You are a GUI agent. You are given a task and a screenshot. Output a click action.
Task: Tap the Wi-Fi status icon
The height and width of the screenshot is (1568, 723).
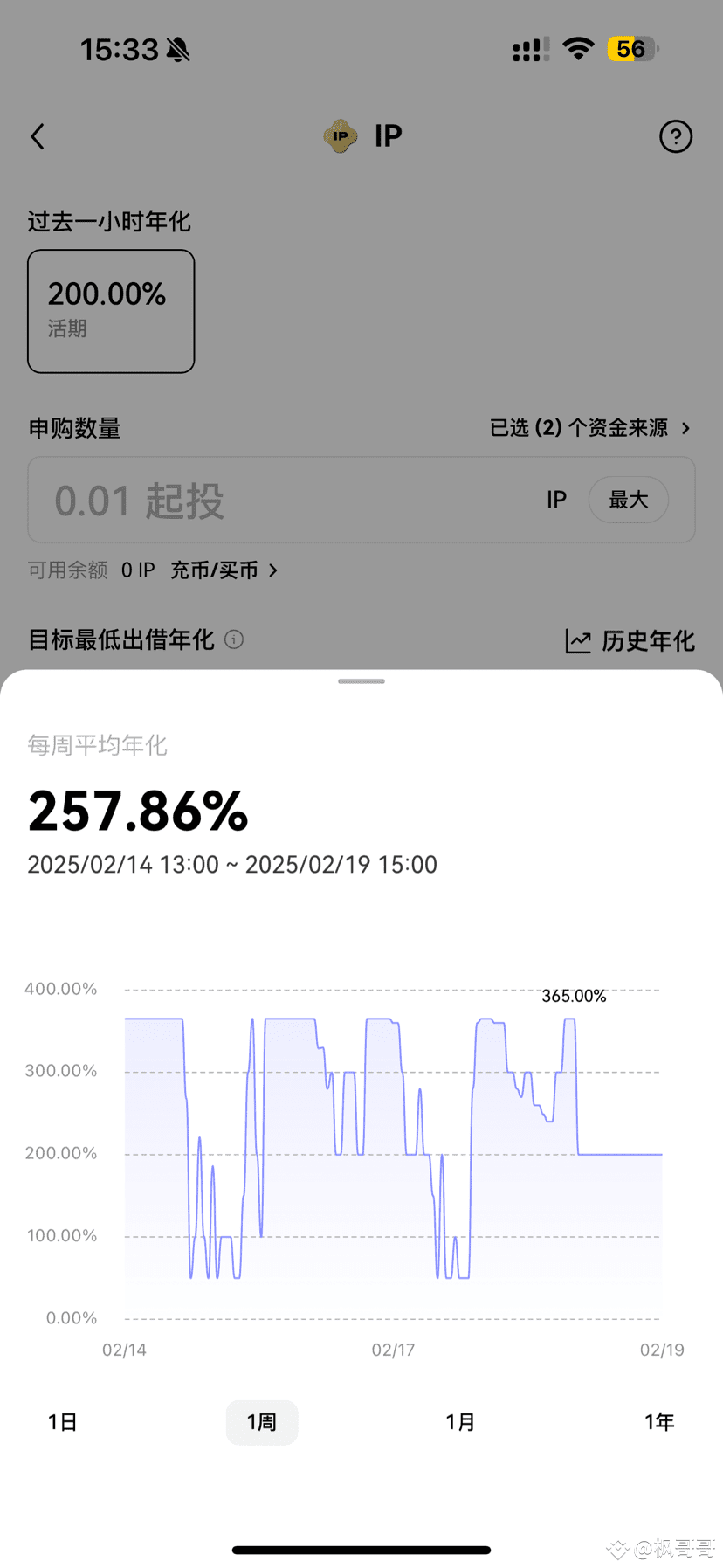pyautogui.click(x=578, y=48)
